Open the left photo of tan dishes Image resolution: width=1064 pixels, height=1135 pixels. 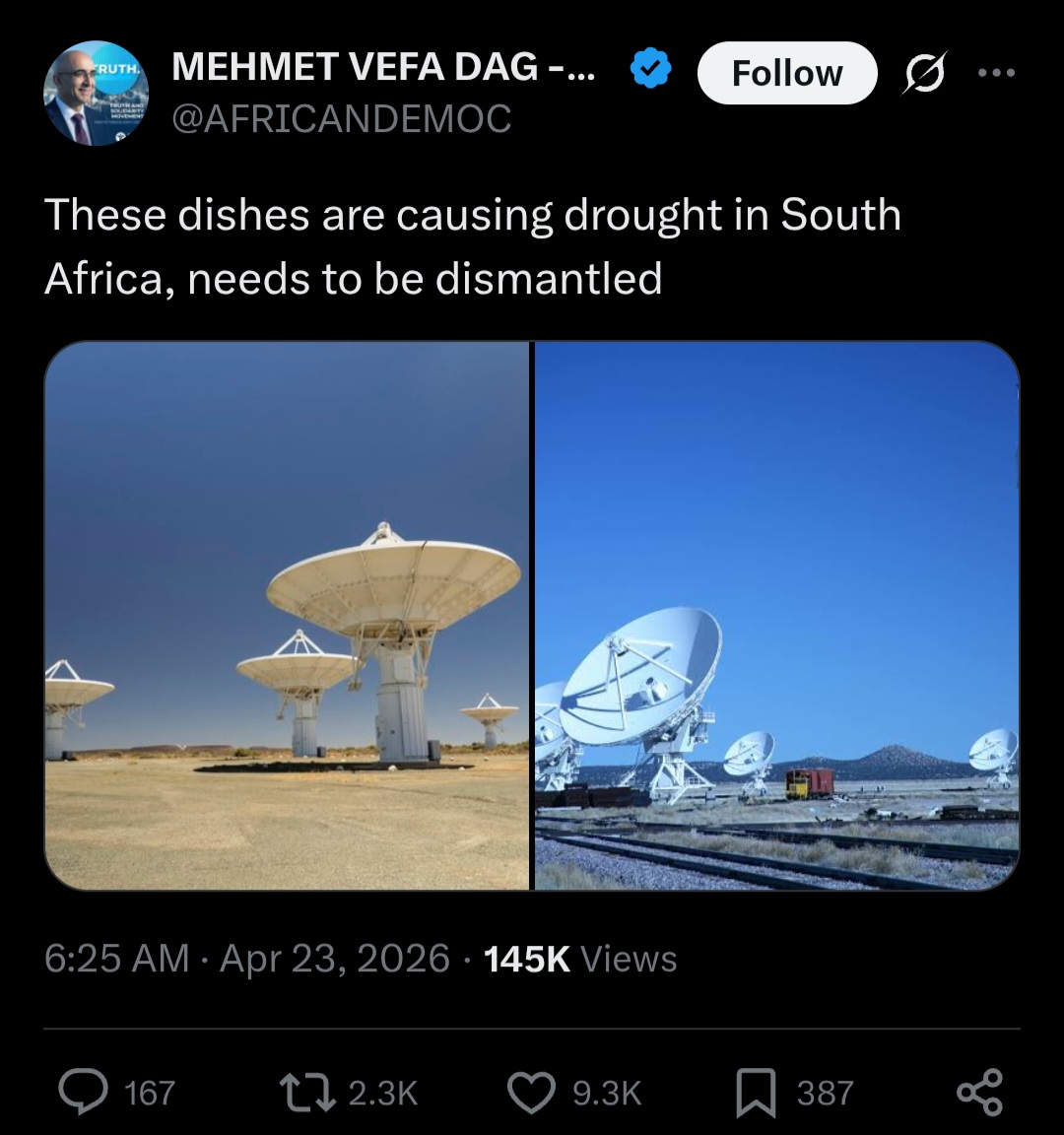pyautogui.click(x=288, y=615)
